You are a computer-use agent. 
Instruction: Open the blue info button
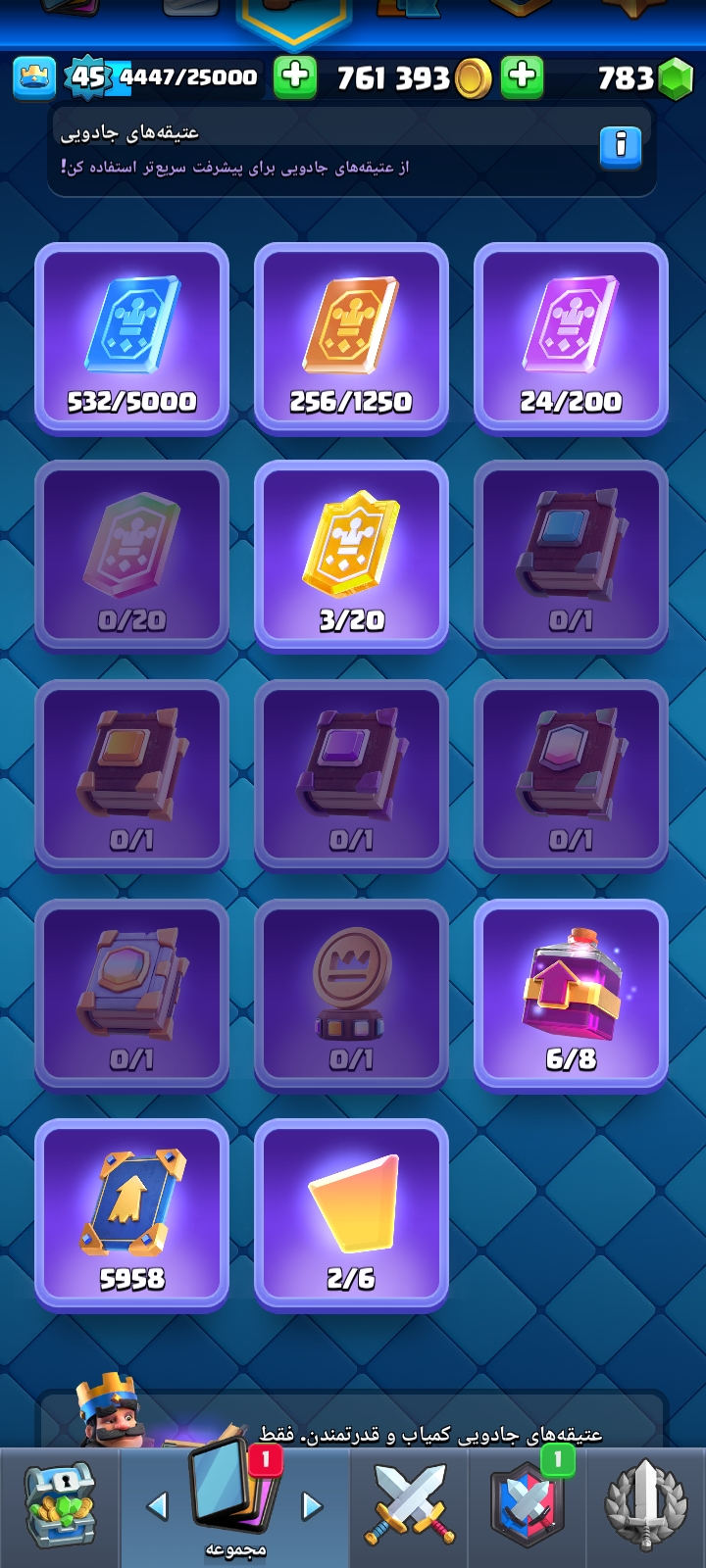(x=620, y=147)
